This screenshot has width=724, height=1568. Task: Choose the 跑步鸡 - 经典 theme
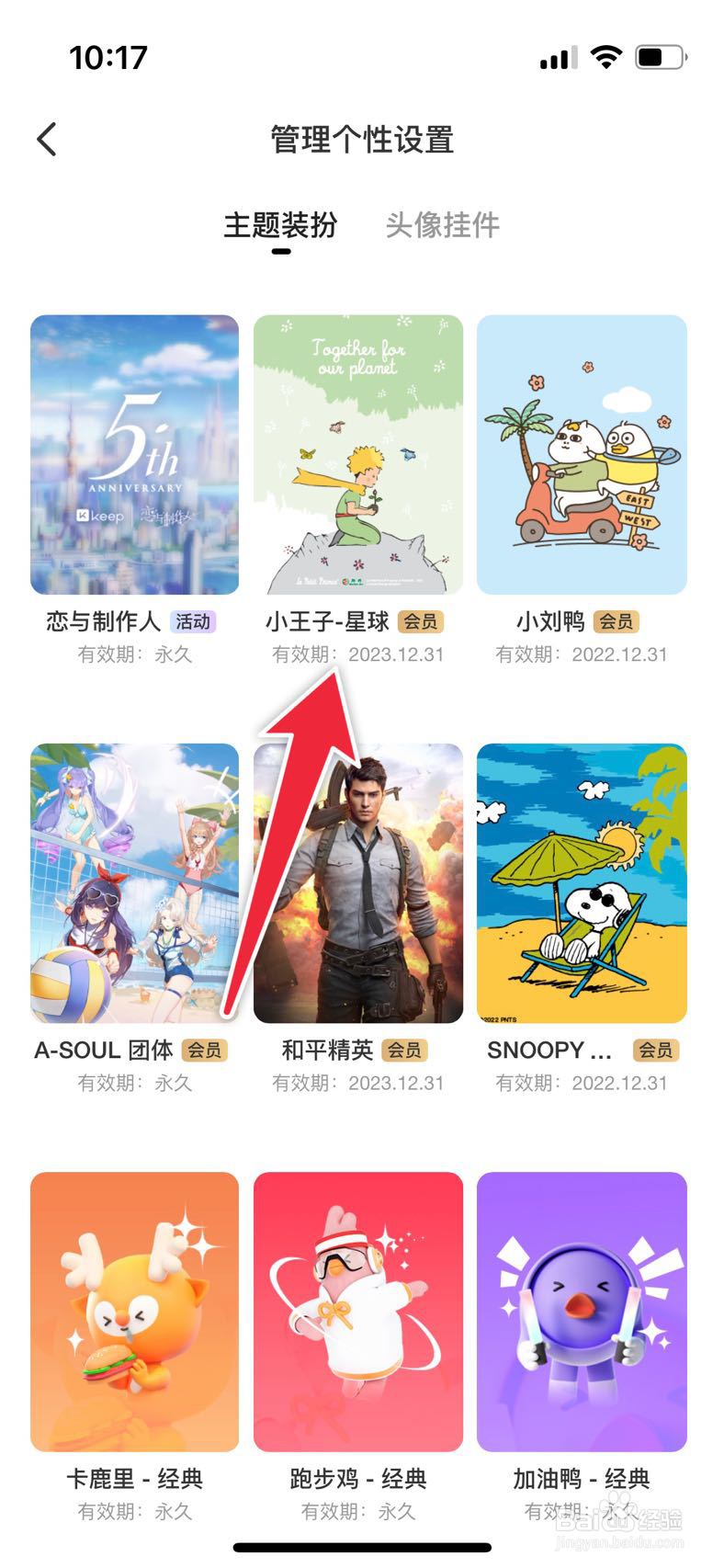[357, 1312]
